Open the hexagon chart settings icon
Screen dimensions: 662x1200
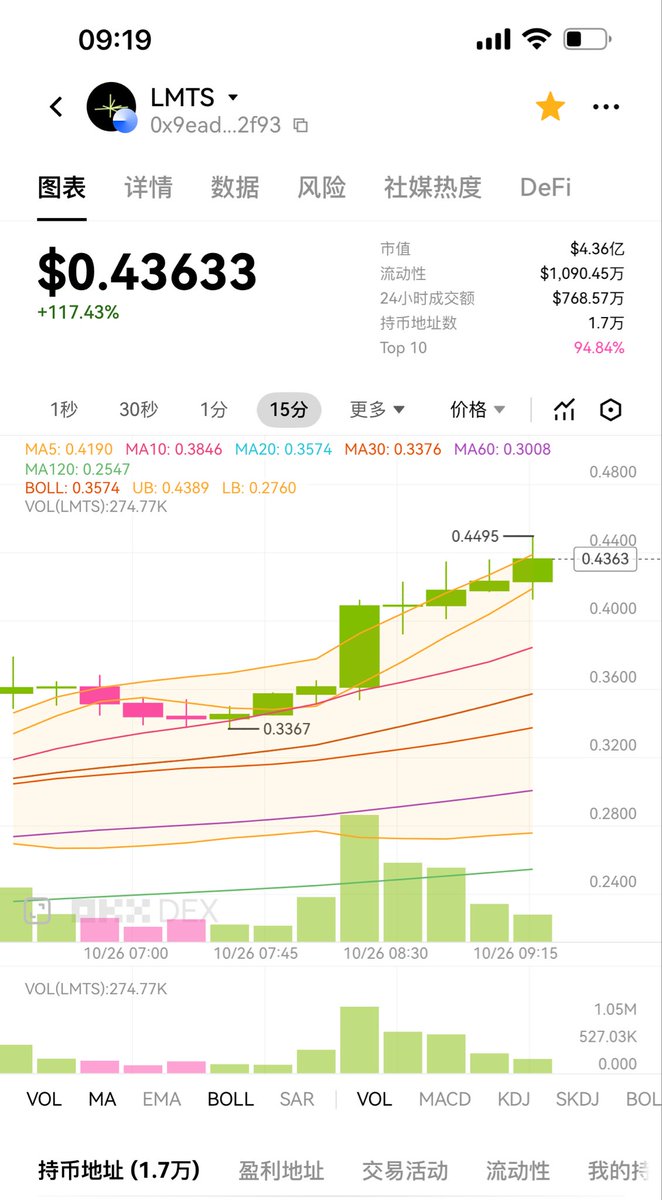coord(611,409)
